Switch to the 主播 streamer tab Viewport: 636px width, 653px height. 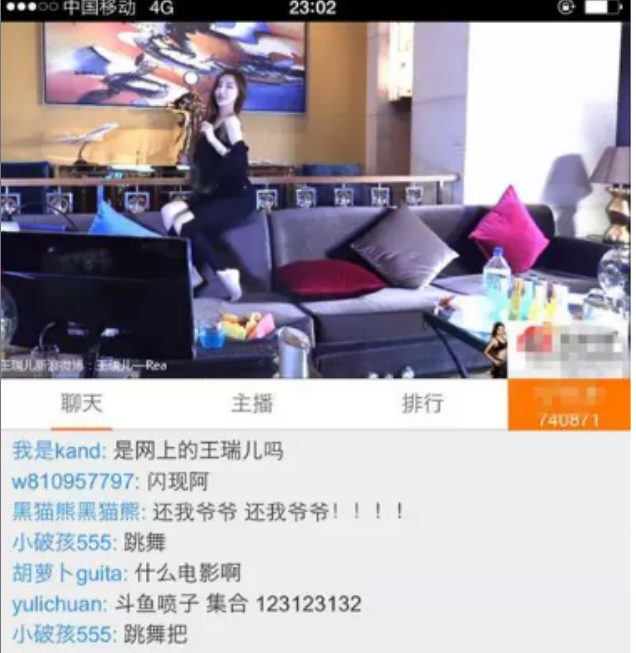click(252, 404)
